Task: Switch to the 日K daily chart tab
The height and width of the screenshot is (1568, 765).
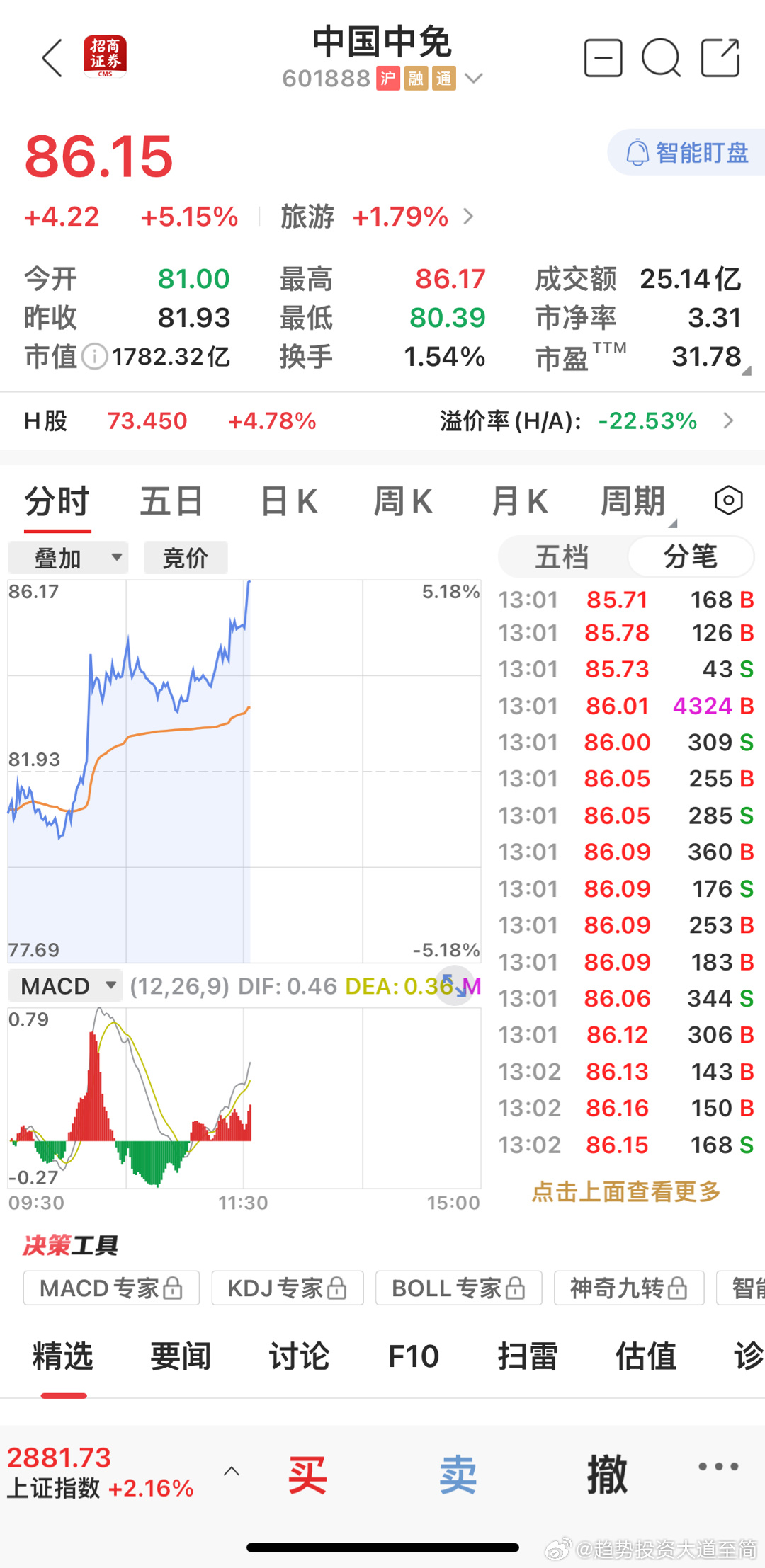Action: coord(287,500)
